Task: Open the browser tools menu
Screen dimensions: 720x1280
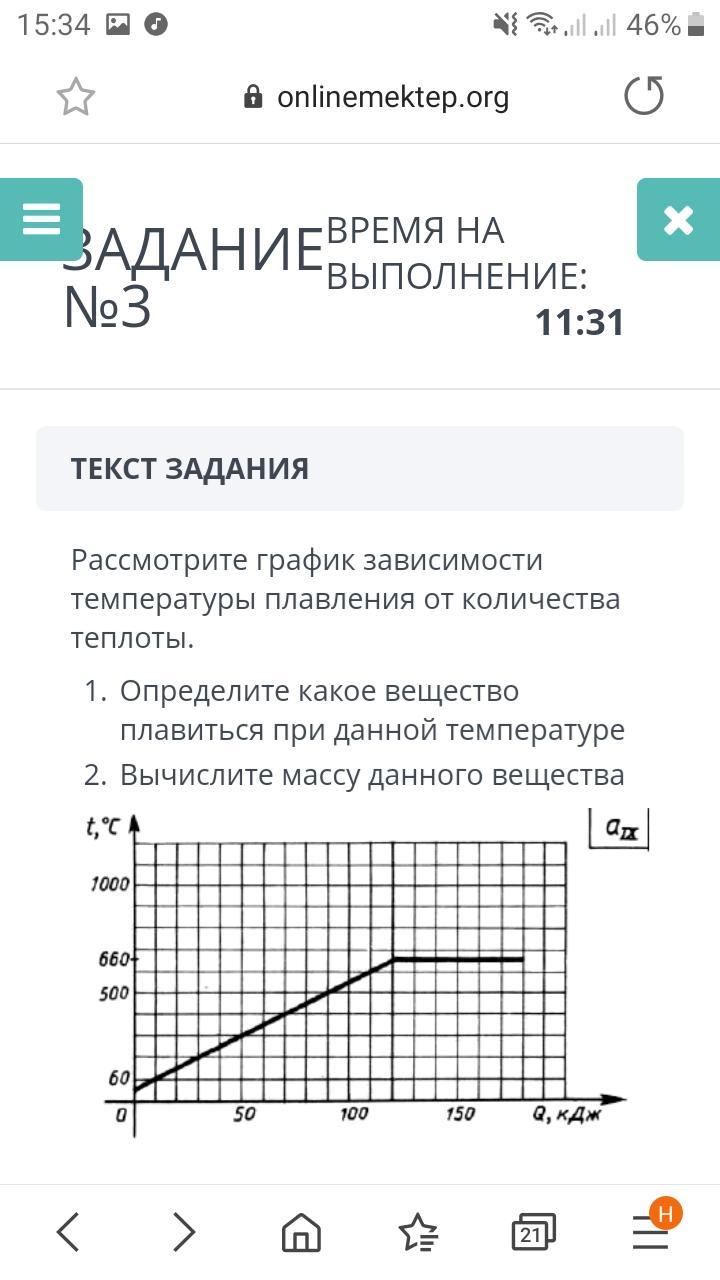Action: 650,1230
